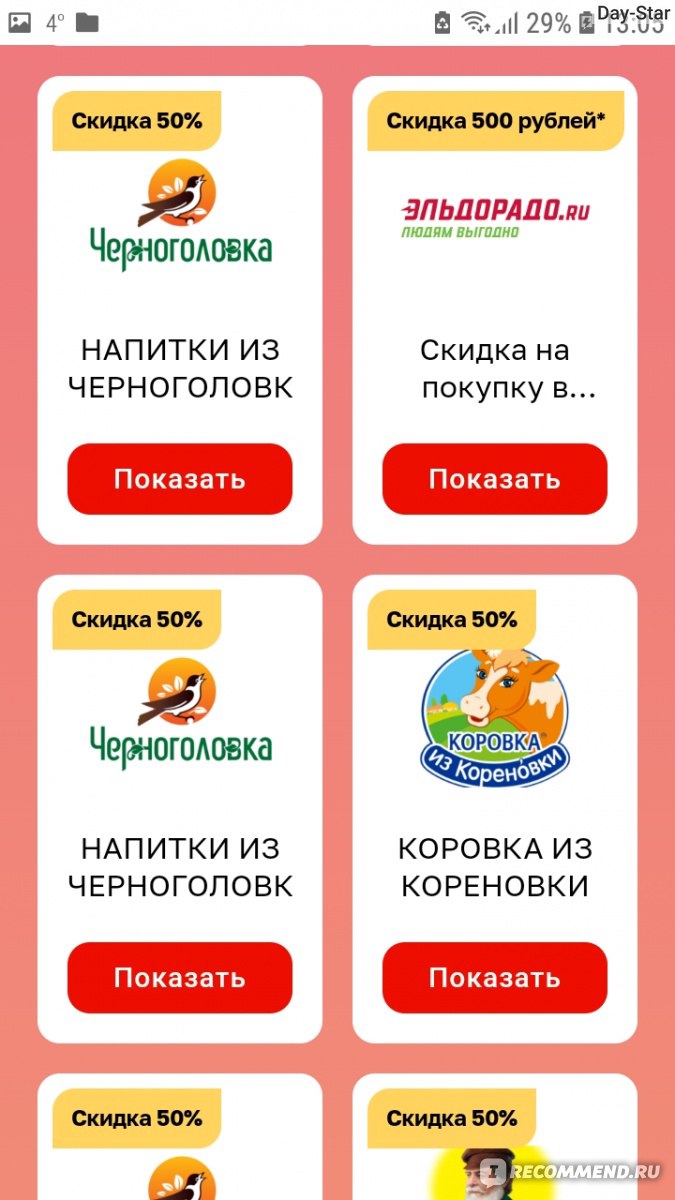Open the Коровка из Кореновки offer card
This screenshot has width=675, height=1200.
494,809
